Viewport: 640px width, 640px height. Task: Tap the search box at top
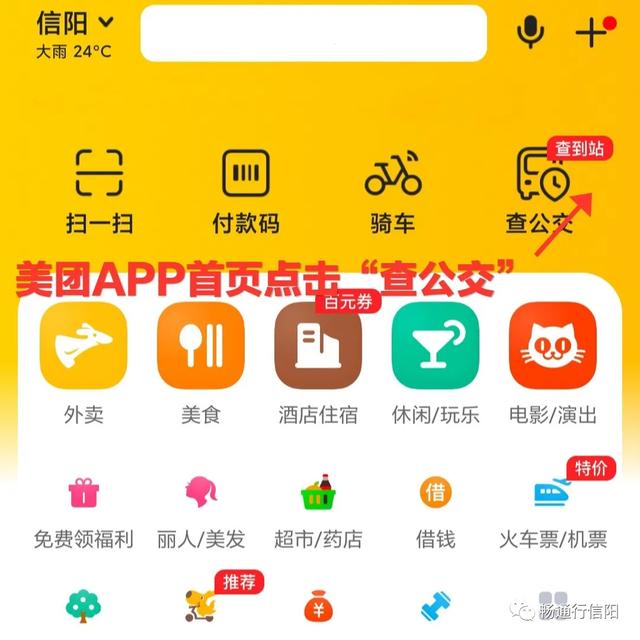pos(313,34)
